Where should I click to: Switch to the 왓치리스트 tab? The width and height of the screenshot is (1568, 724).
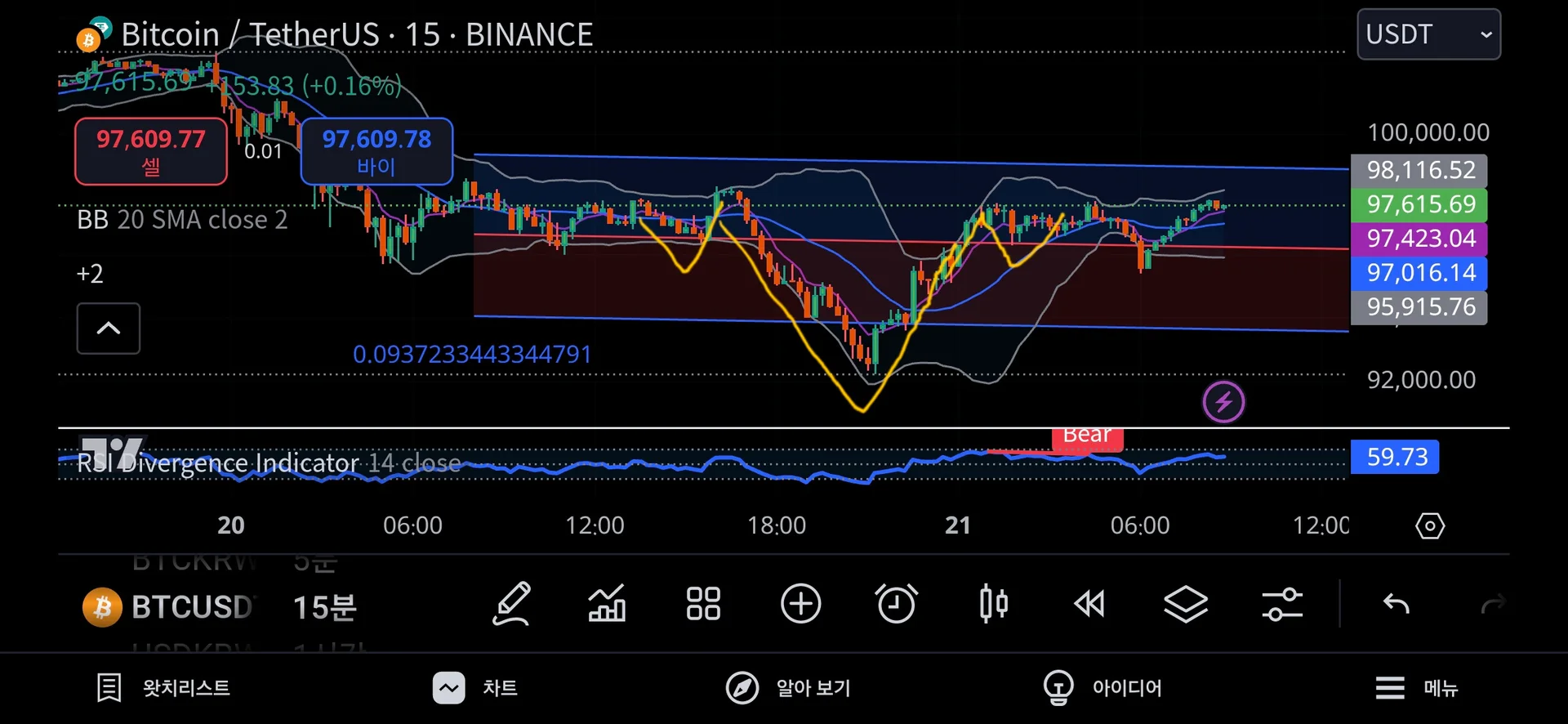(x=163, y=688)
